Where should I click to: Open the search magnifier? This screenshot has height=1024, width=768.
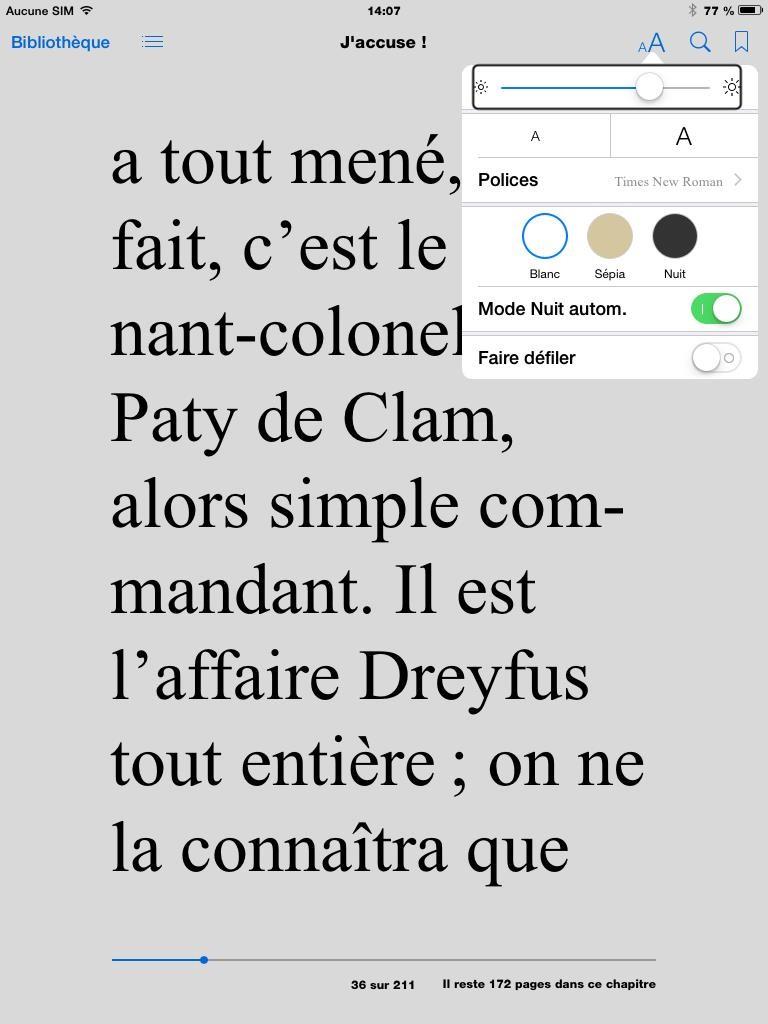coord(700,42)
